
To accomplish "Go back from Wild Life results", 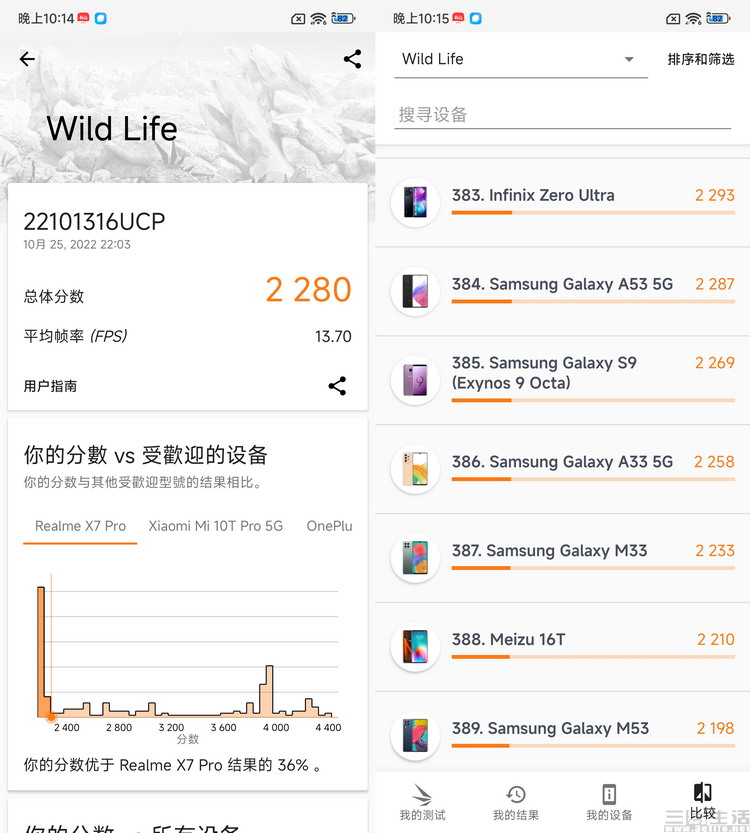I will (27, 59).
